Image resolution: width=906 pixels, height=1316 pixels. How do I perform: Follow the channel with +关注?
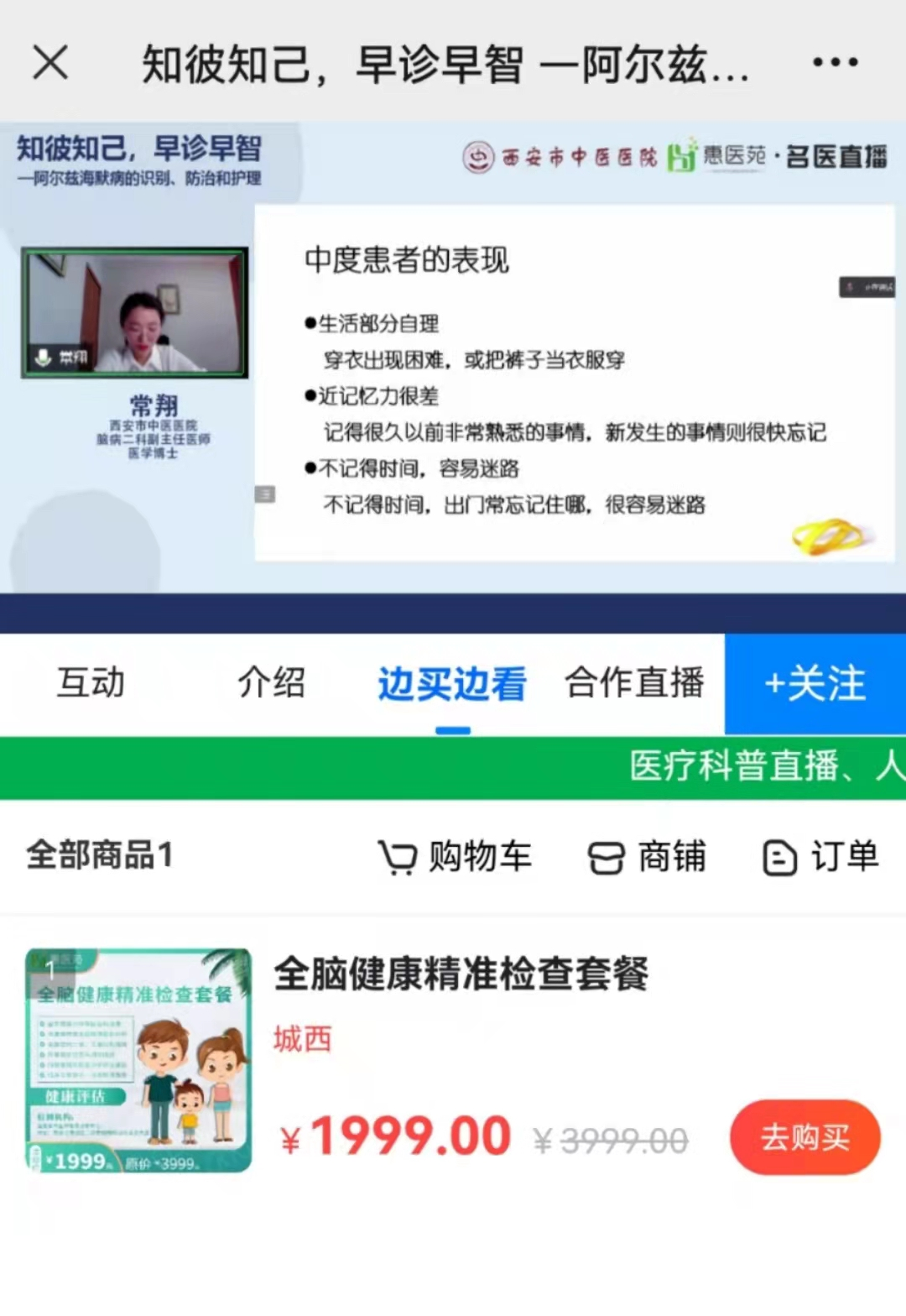815,684
